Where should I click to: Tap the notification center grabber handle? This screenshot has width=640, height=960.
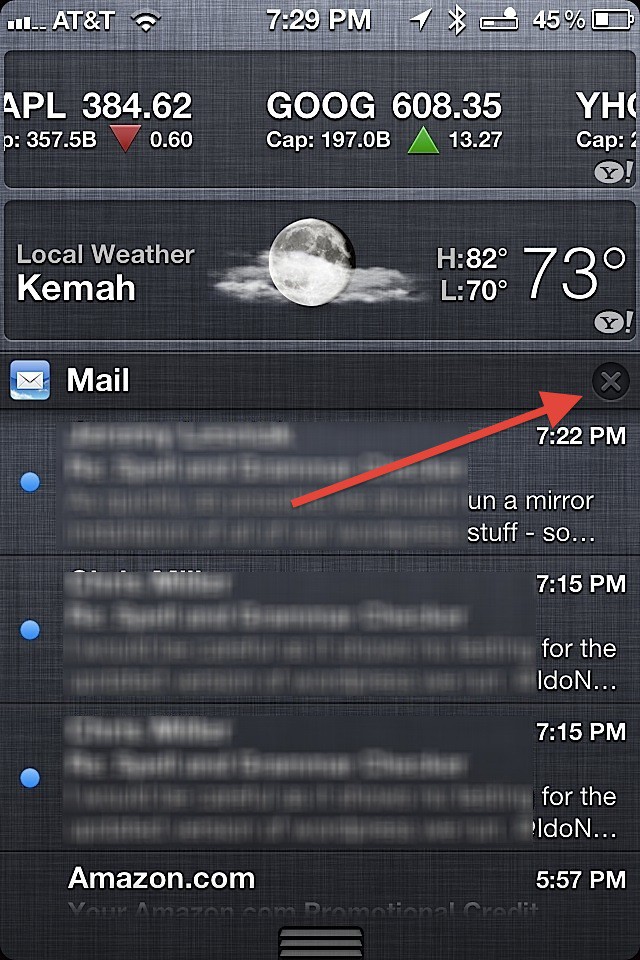click(x=320, y=942)
